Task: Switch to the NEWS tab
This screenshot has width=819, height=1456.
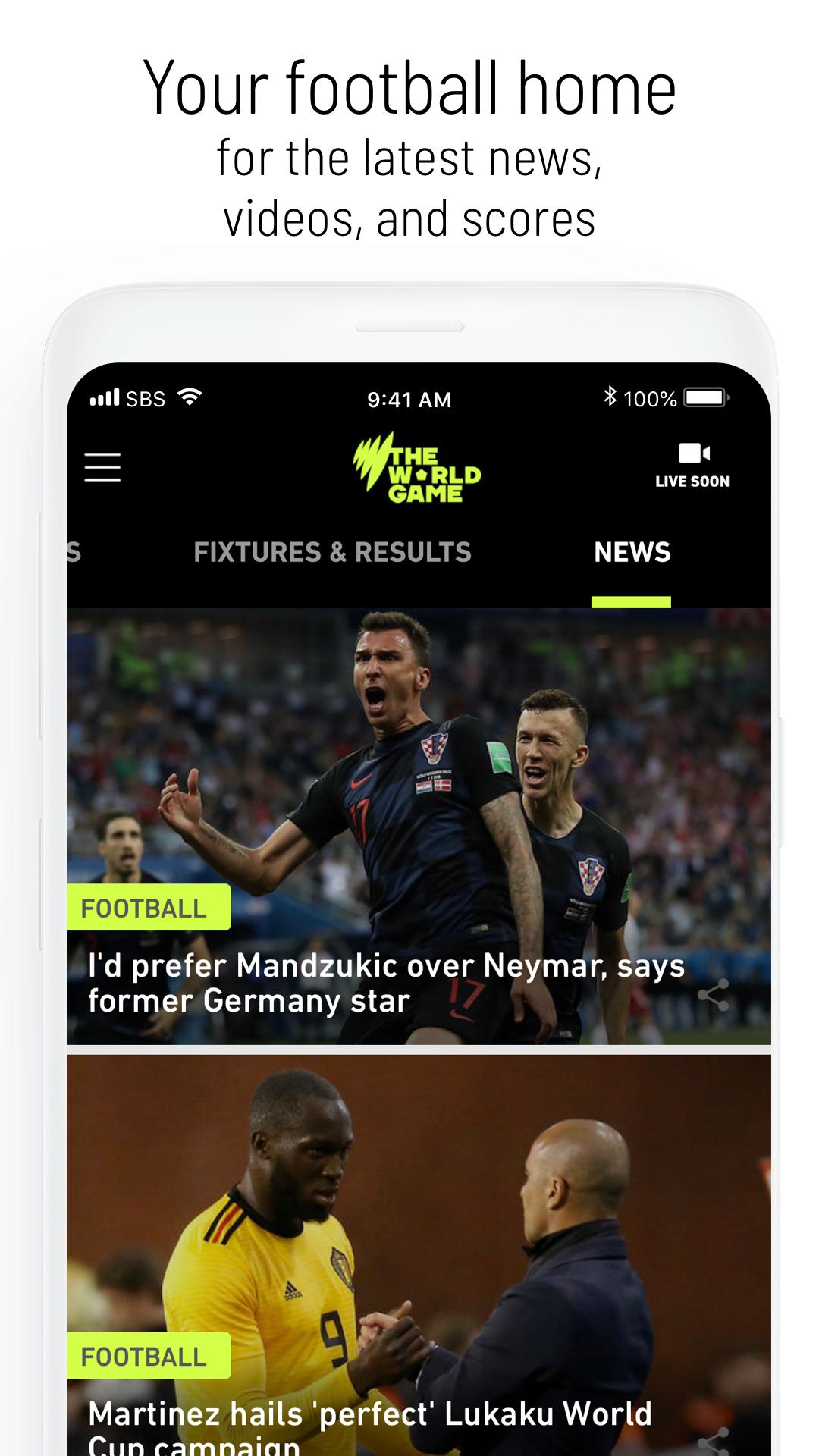Action: pos(632,553)
